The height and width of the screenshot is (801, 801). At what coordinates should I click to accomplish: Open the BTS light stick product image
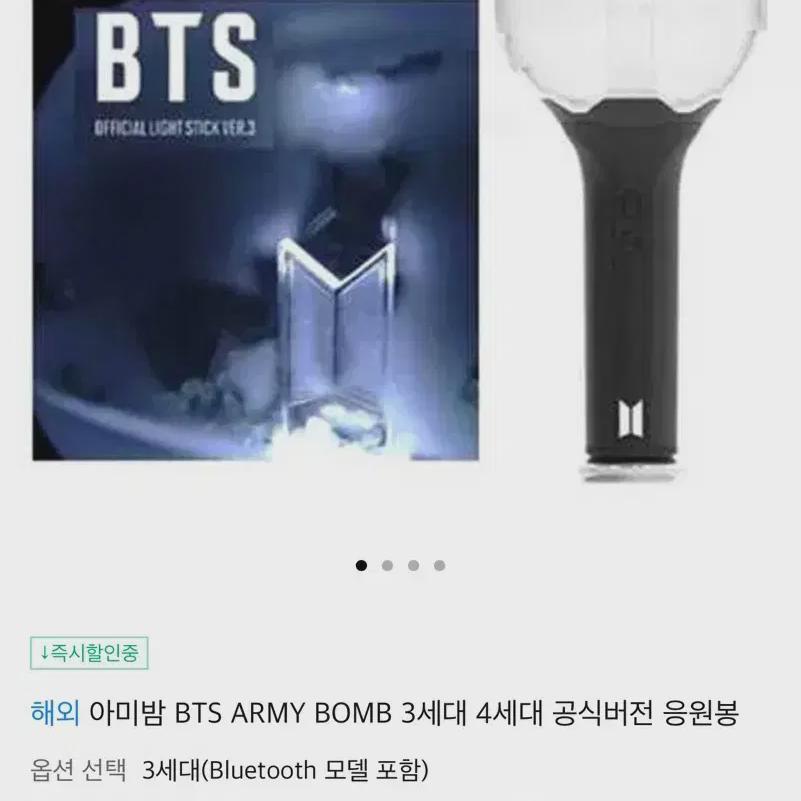click(400, 243)
